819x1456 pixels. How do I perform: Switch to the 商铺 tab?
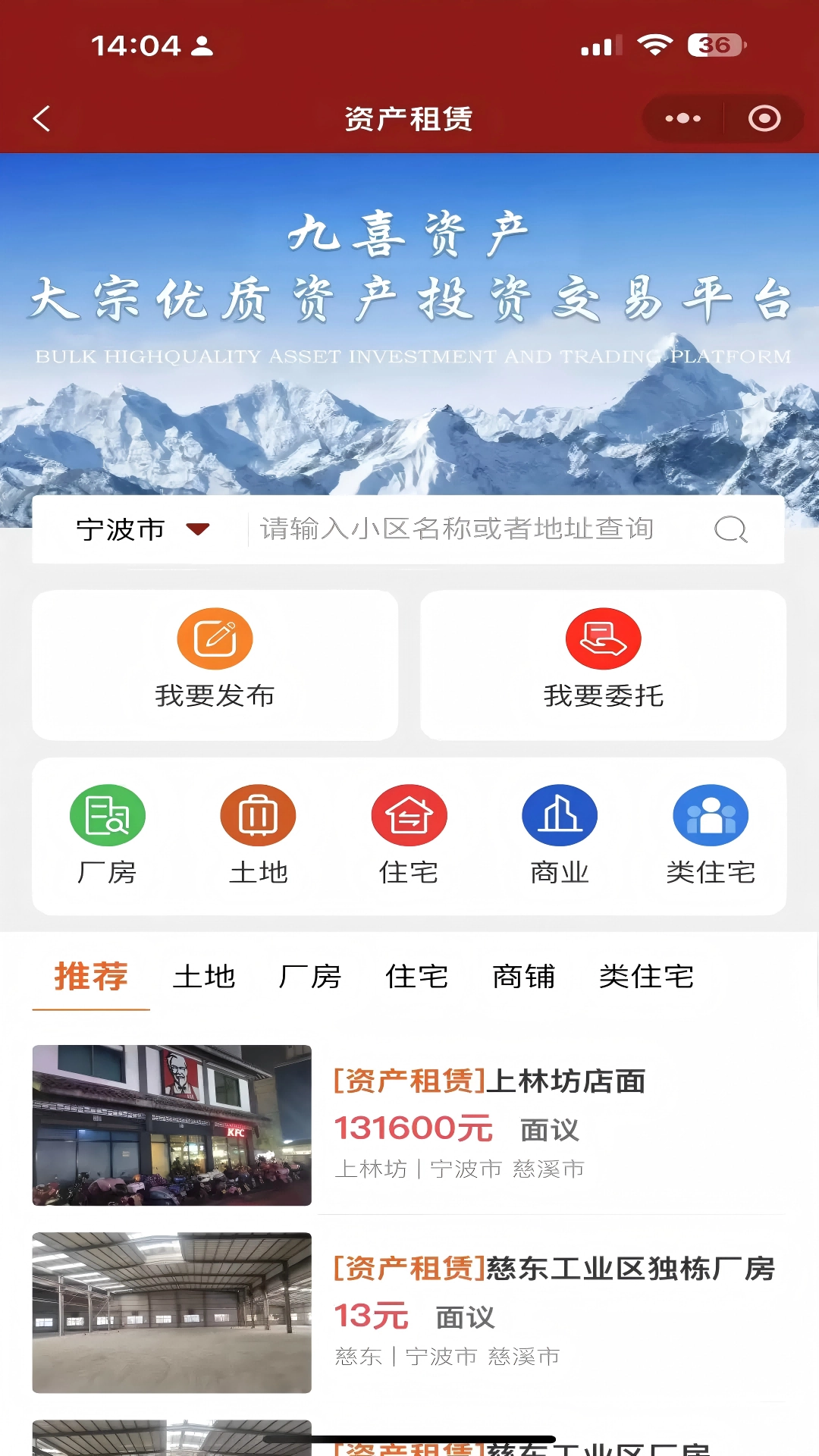[x=523, y=977]
